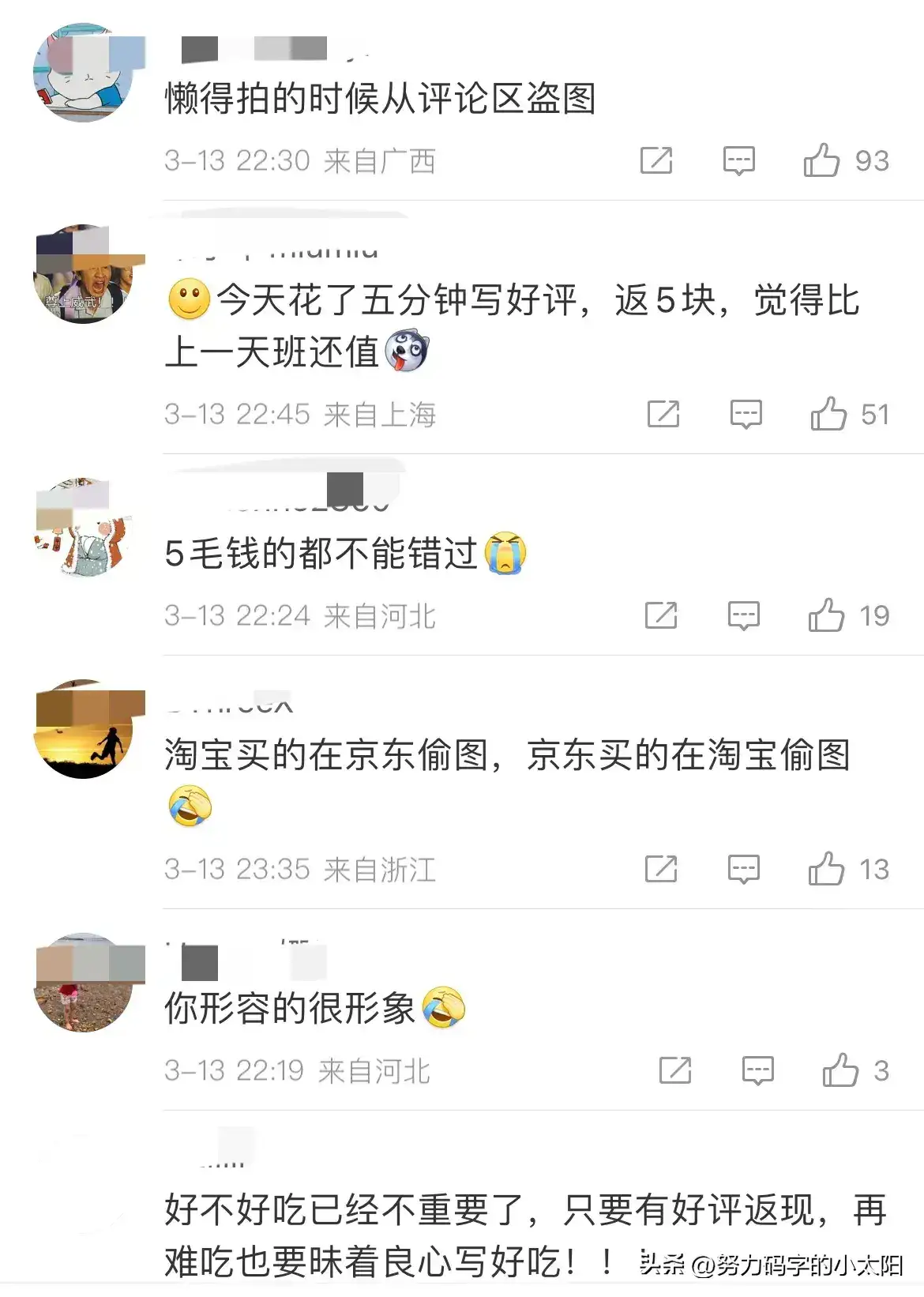Forward the comment with 3 likes
The width and height of the screenshot is (924, 1297).
[674, 1070]
